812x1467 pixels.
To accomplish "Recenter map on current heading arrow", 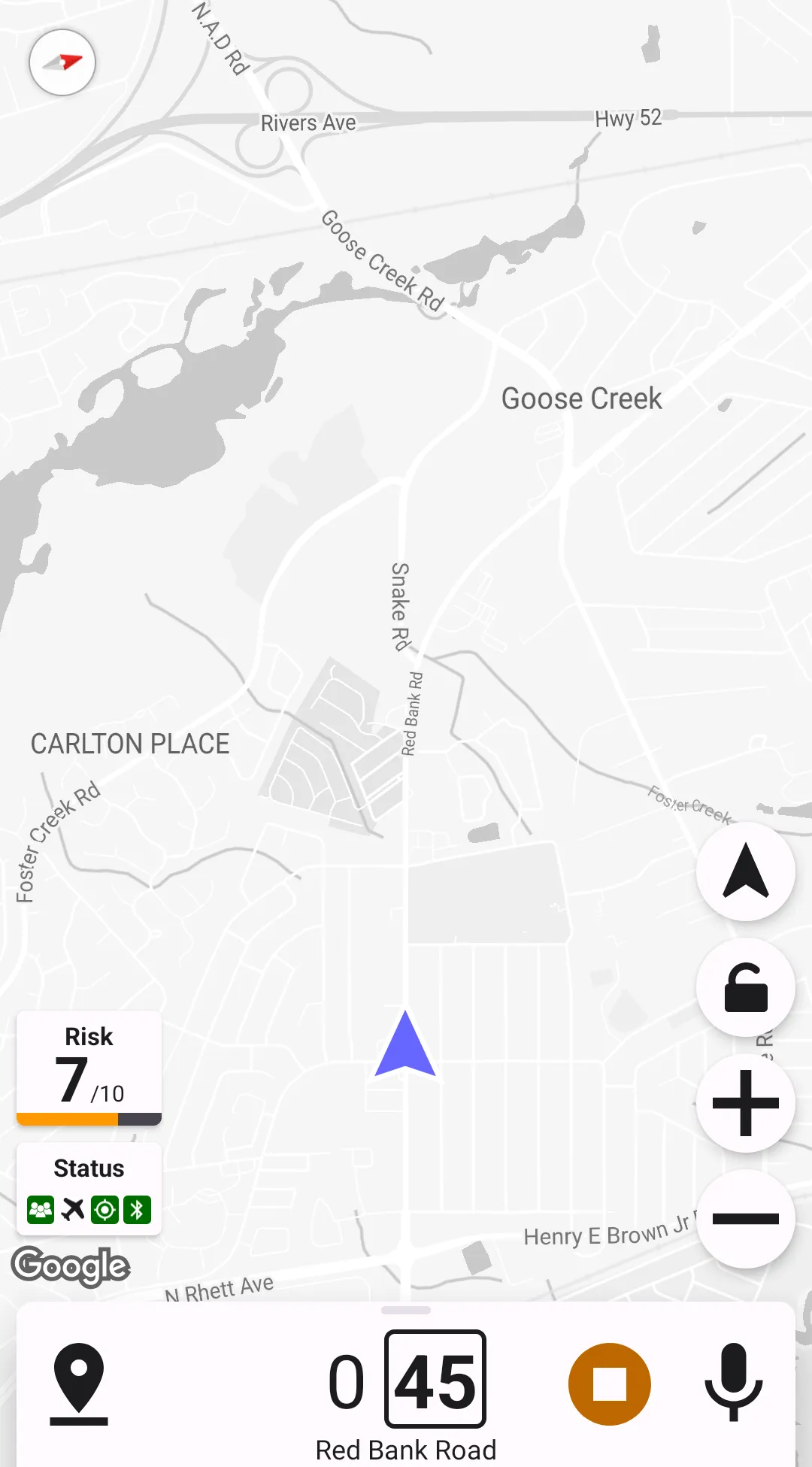I will (745, 871).
